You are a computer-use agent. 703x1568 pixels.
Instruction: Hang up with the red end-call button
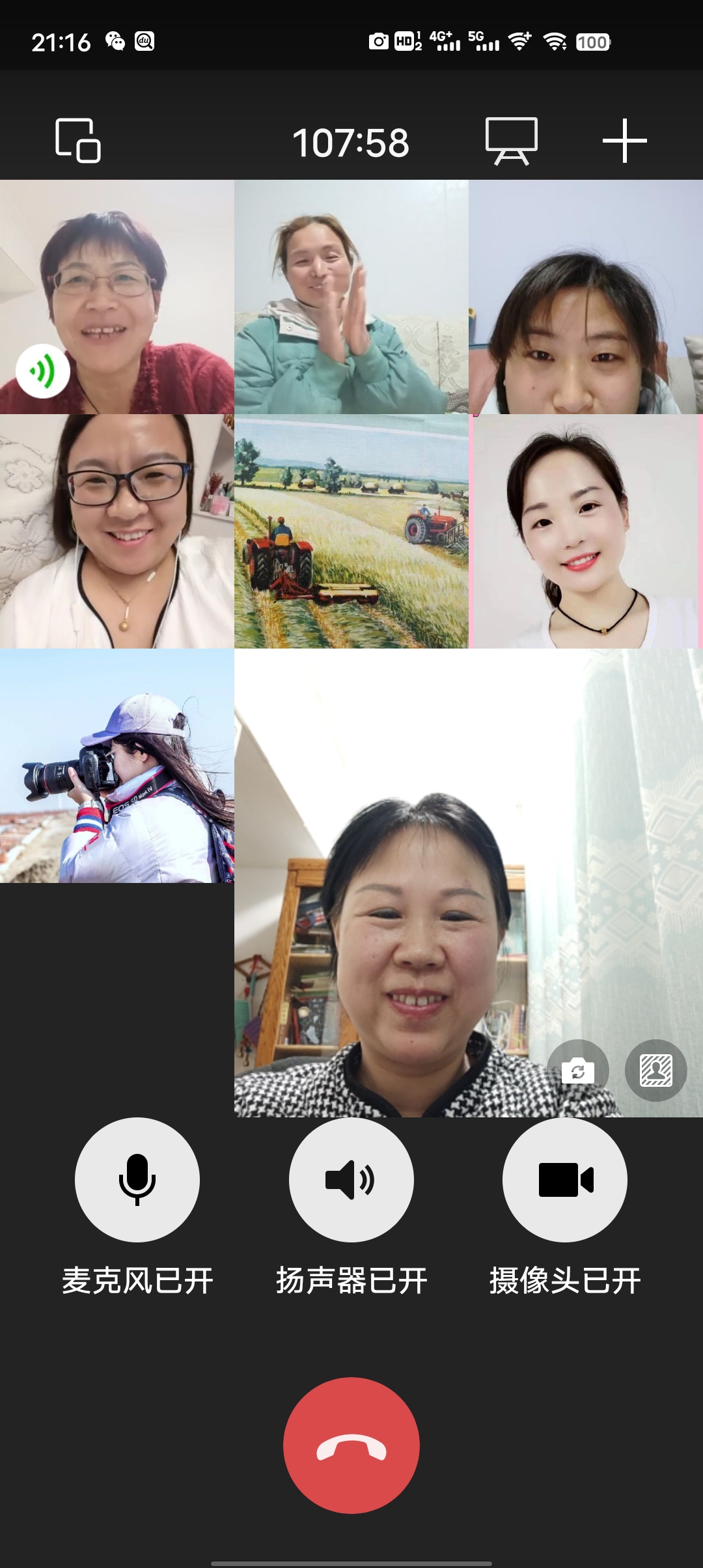(351, 1445)
